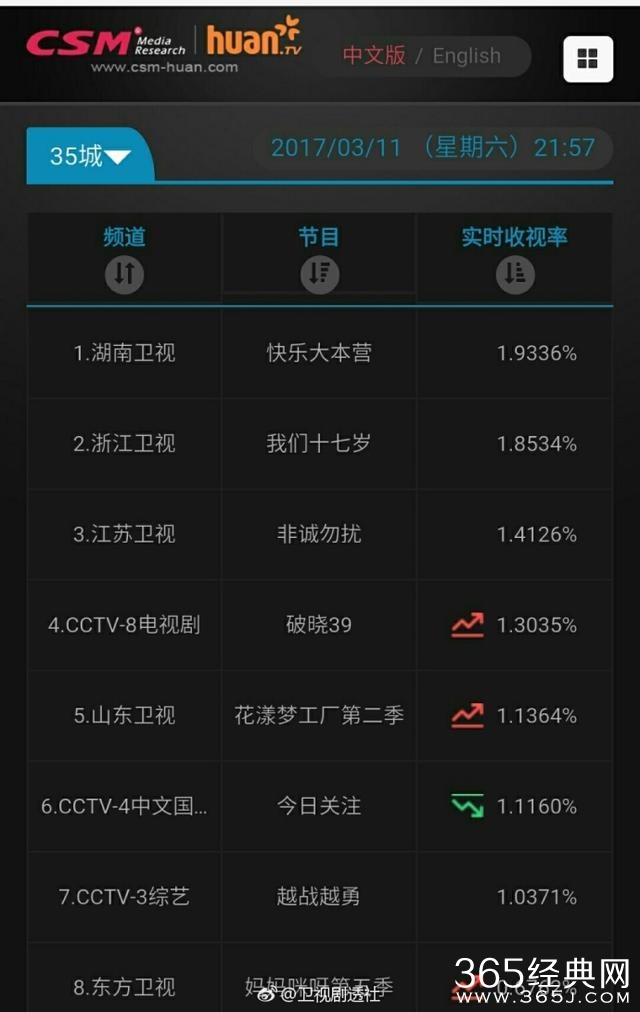The height and width of the screenshot is (1012, 640).
Task: Select the 中文版 language option
Action: [x=374, y=56]
